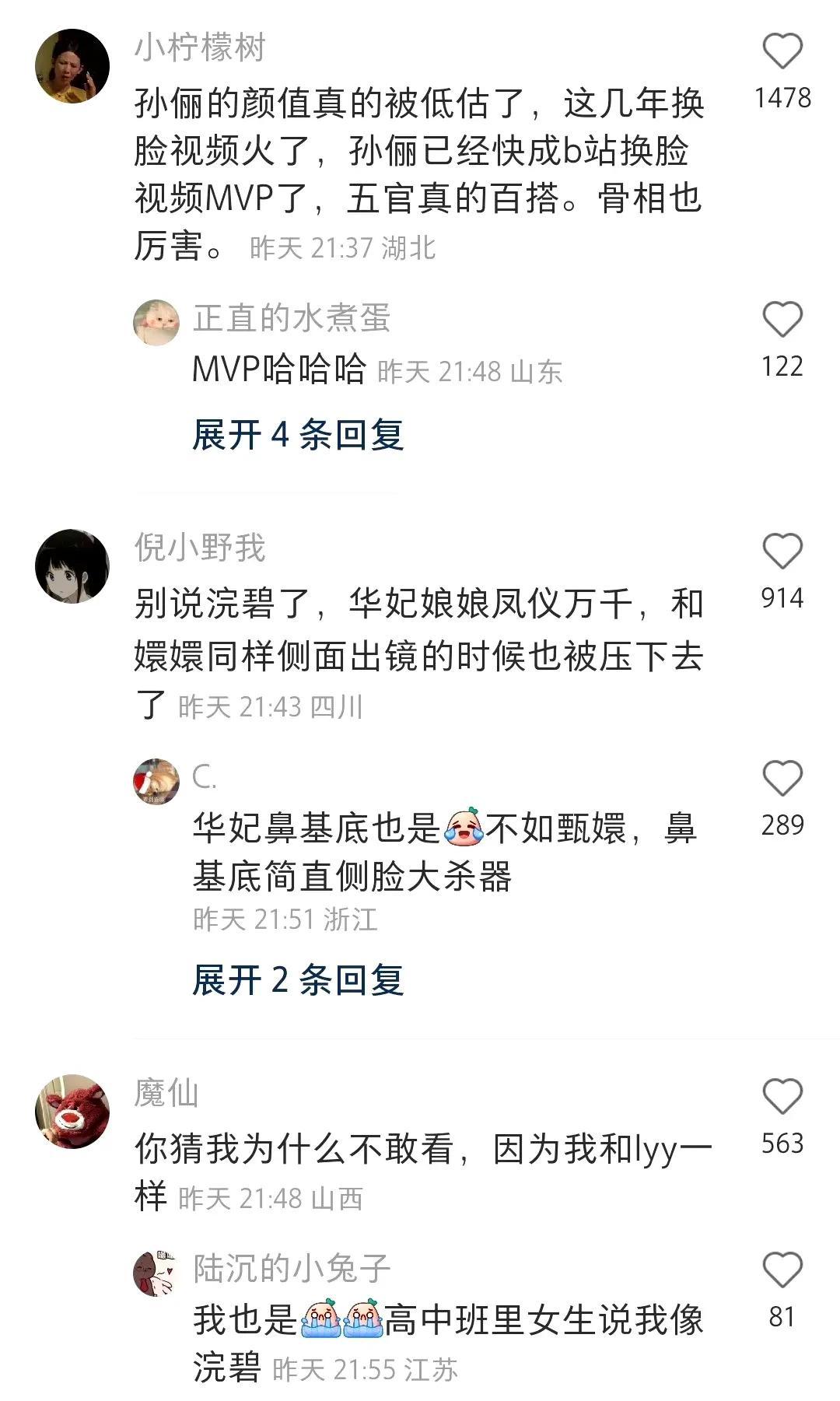This screenshot has height=1401, width=840.
Task: View 陆沉的小兔子's profile avatar
Action: [156, 1273]
